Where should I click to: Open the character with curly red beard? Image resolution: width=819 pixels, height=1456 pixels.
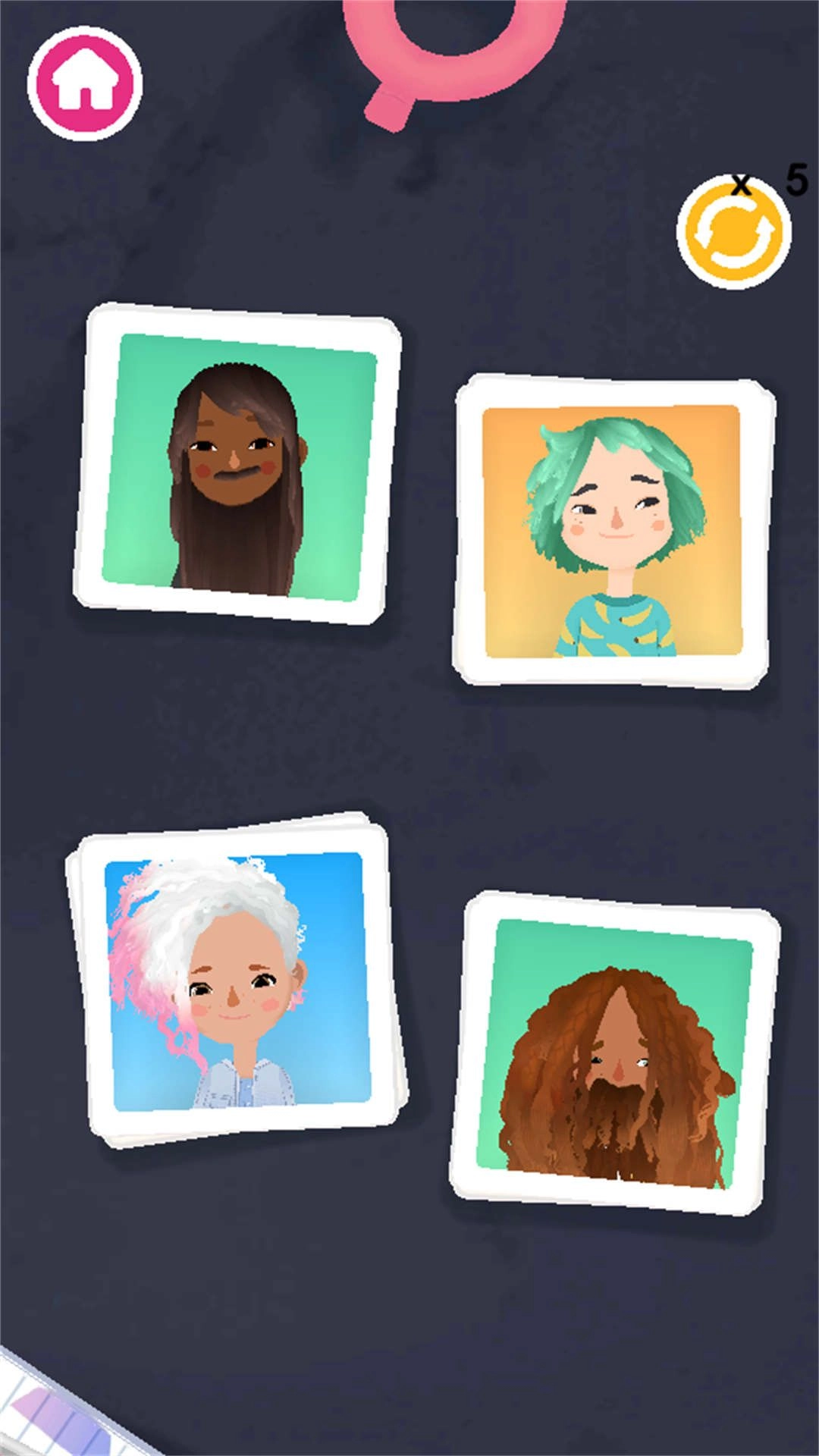pyautogui.click(x=614, y=1053)
